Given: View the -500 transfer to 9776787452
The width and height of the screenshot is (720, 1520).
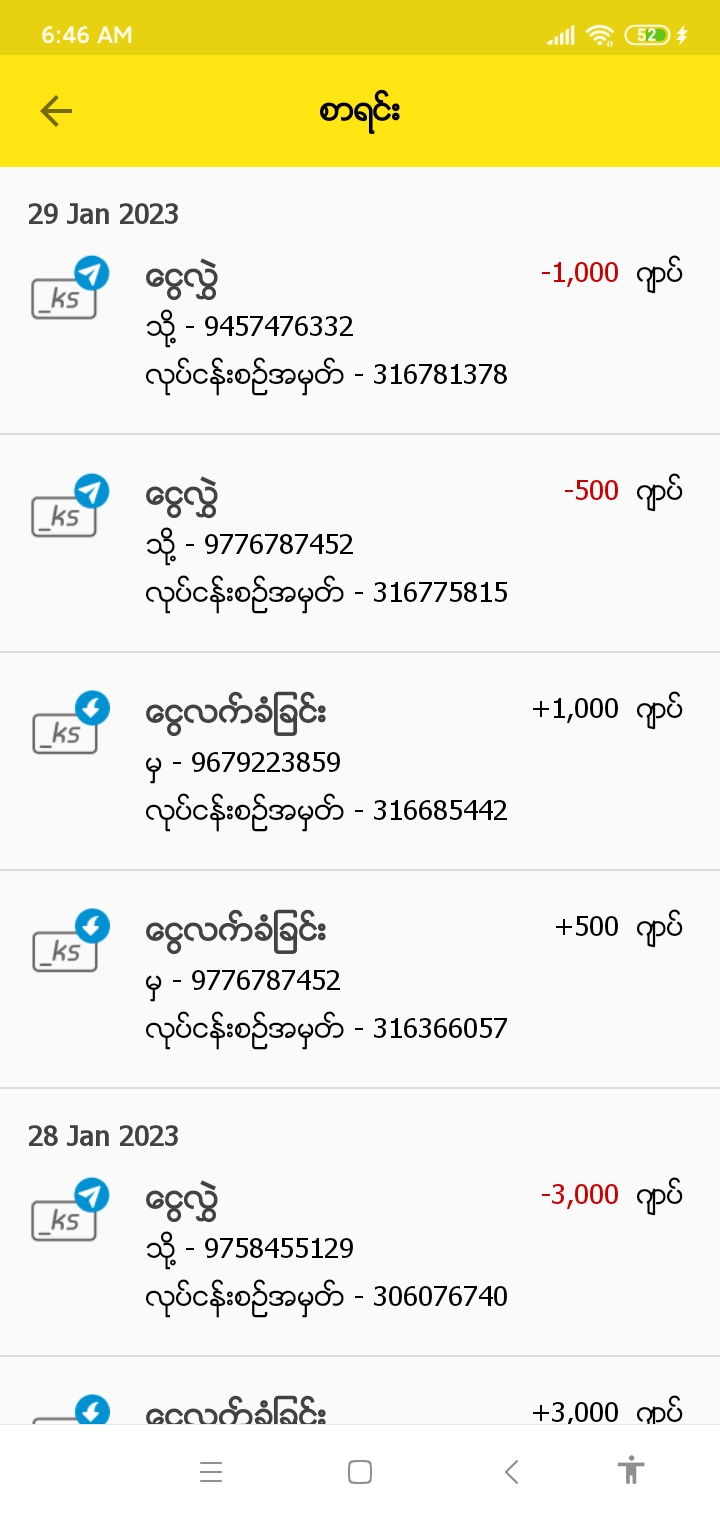Looking at the screenshot, I should (x=360, y=543).
